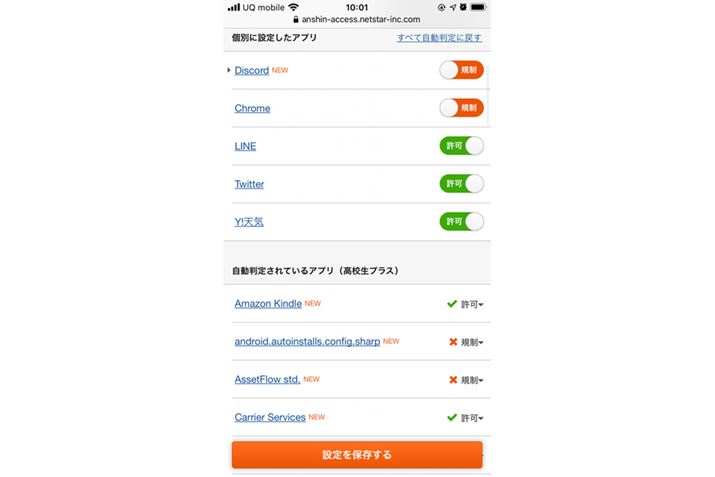Screen dimensions: 715x477
Task: Disable the Y!天気 permission switch
Action: (x=461, y=222)
